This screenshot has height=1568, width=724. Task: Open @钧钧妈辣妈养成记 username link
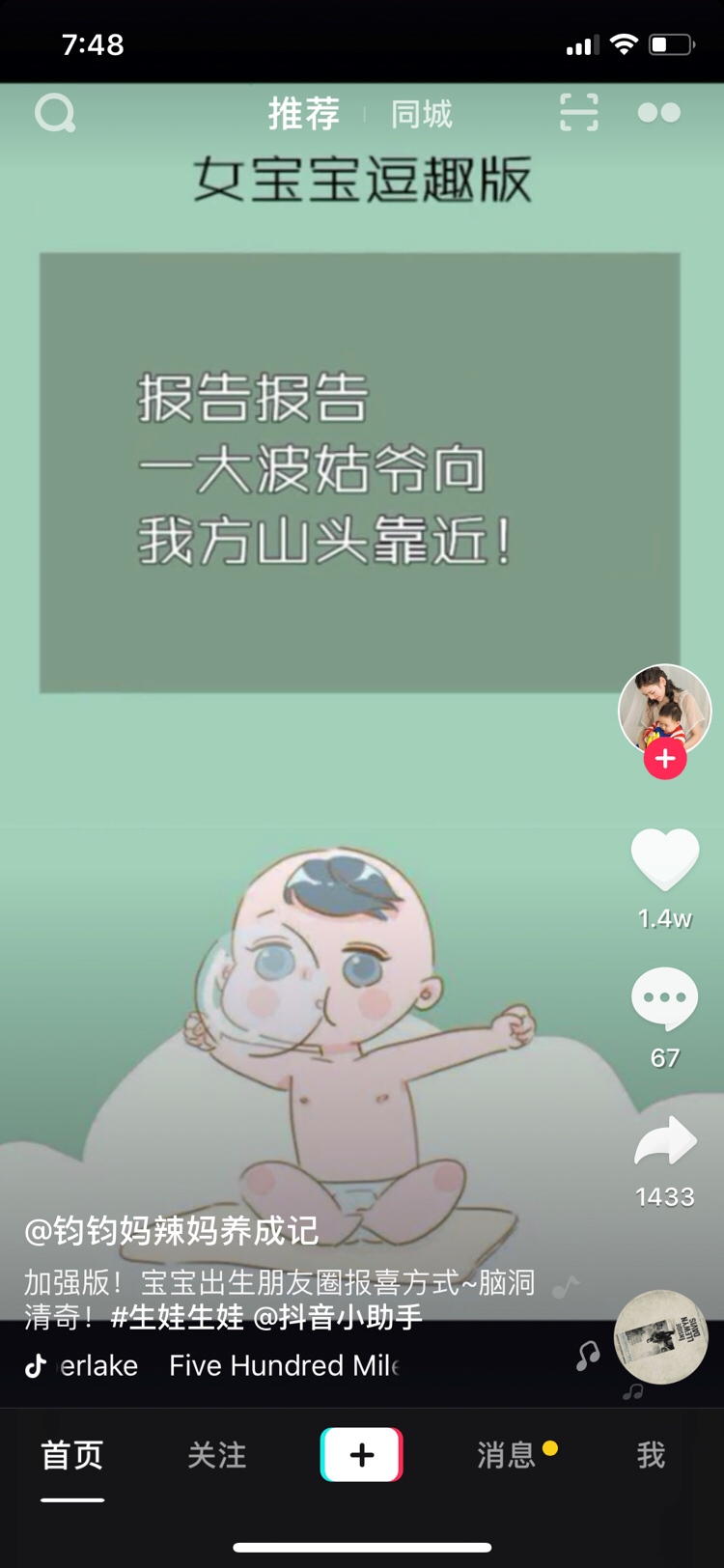point(172,1230)
